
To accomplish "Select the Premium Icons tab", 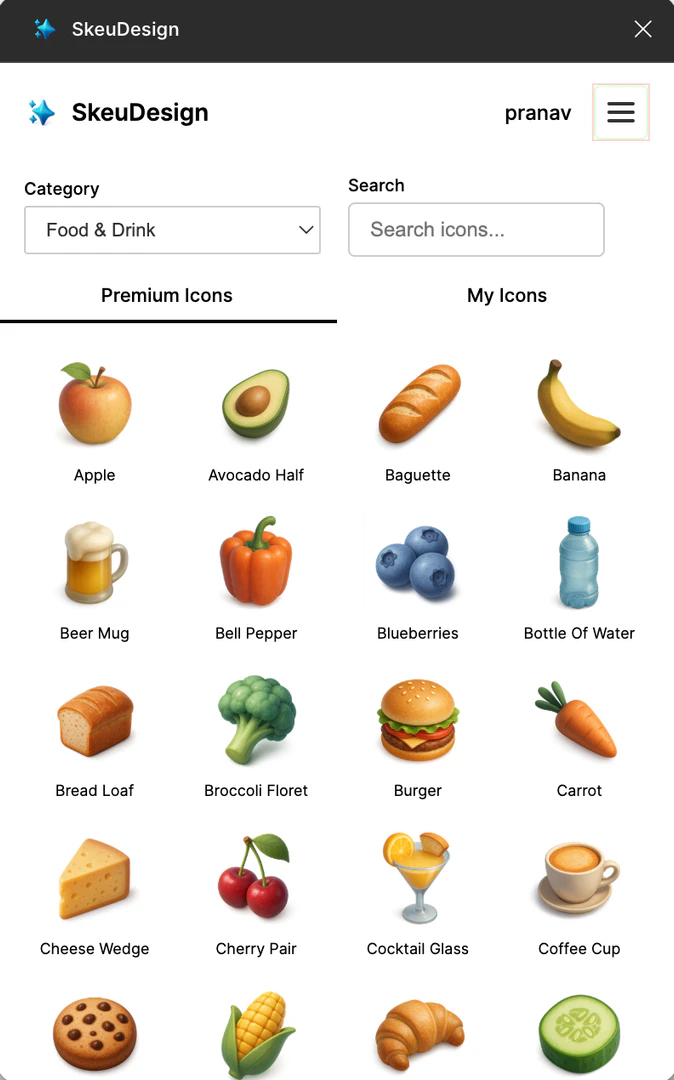I will click(x=167, y=296).
